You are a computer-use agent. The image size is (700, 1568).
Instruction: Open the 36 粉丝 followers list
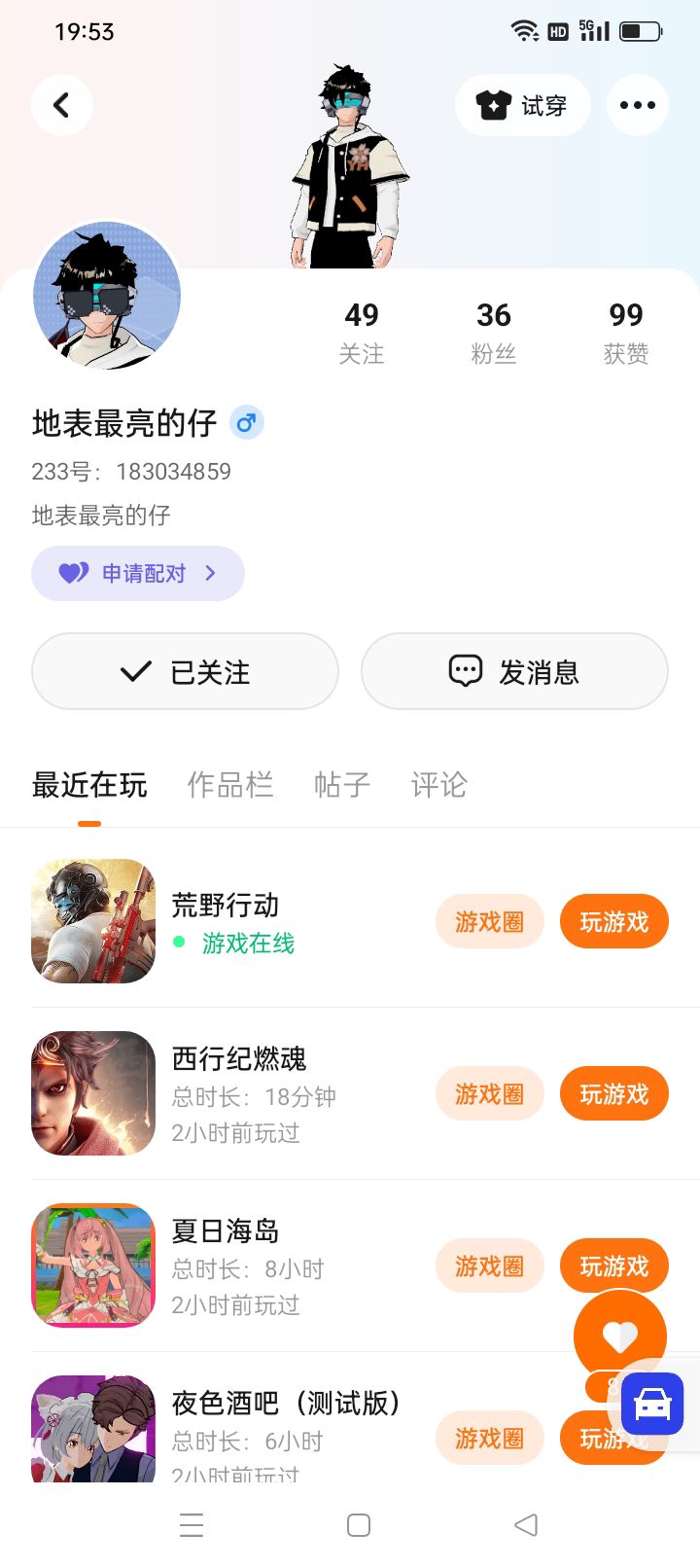(x=494, y=332)
